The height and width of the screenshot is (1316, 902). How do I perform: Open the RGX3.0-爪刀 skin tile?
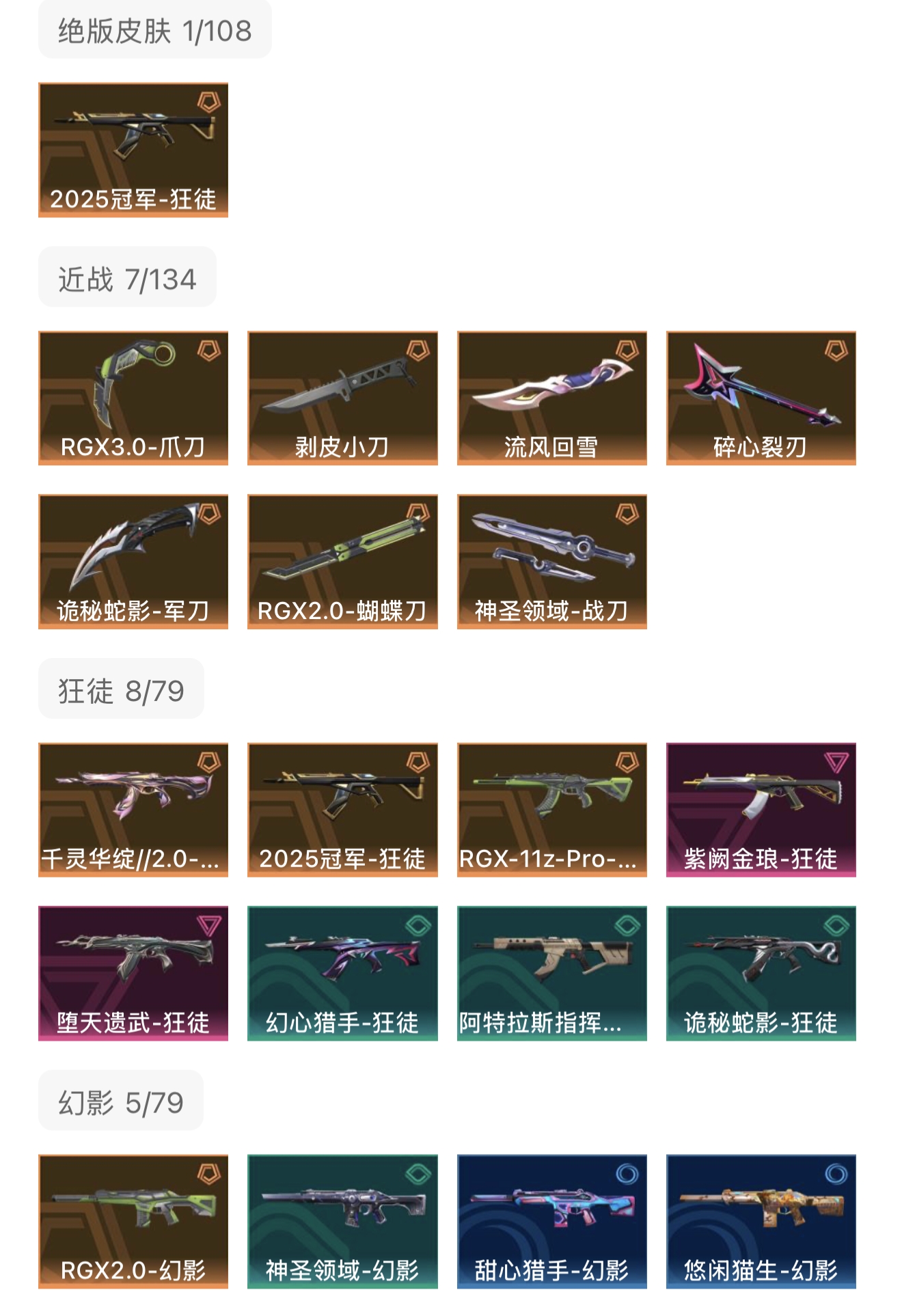133,398
